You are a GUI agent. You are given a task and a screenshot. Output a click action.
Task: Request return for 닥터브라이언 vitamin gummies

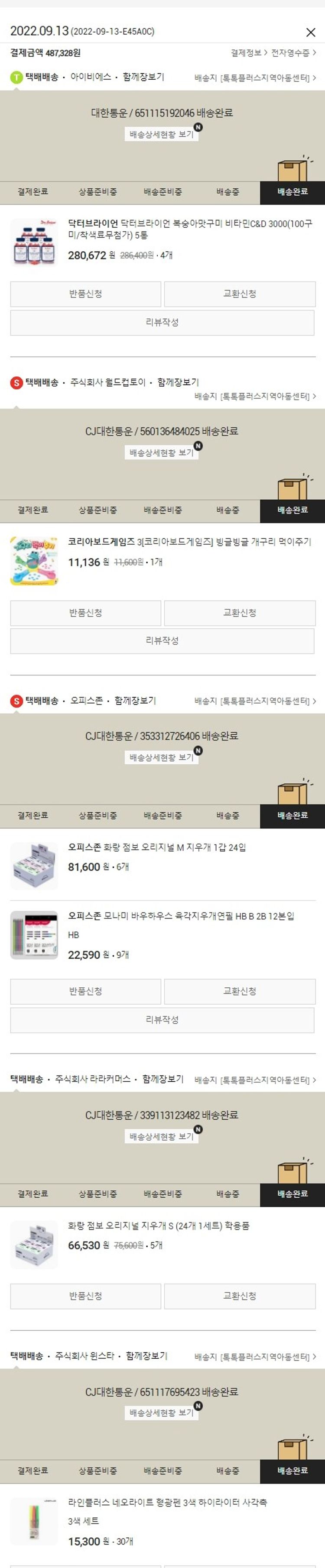(x=86, y=294)
